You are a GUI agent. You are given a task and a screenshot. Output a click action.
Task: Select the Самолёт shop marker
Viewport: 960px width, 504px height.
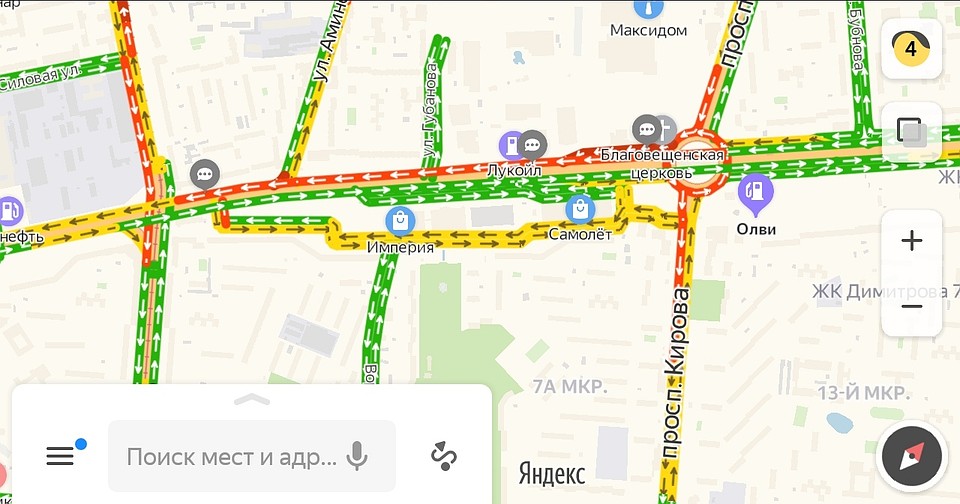[580, 209]
